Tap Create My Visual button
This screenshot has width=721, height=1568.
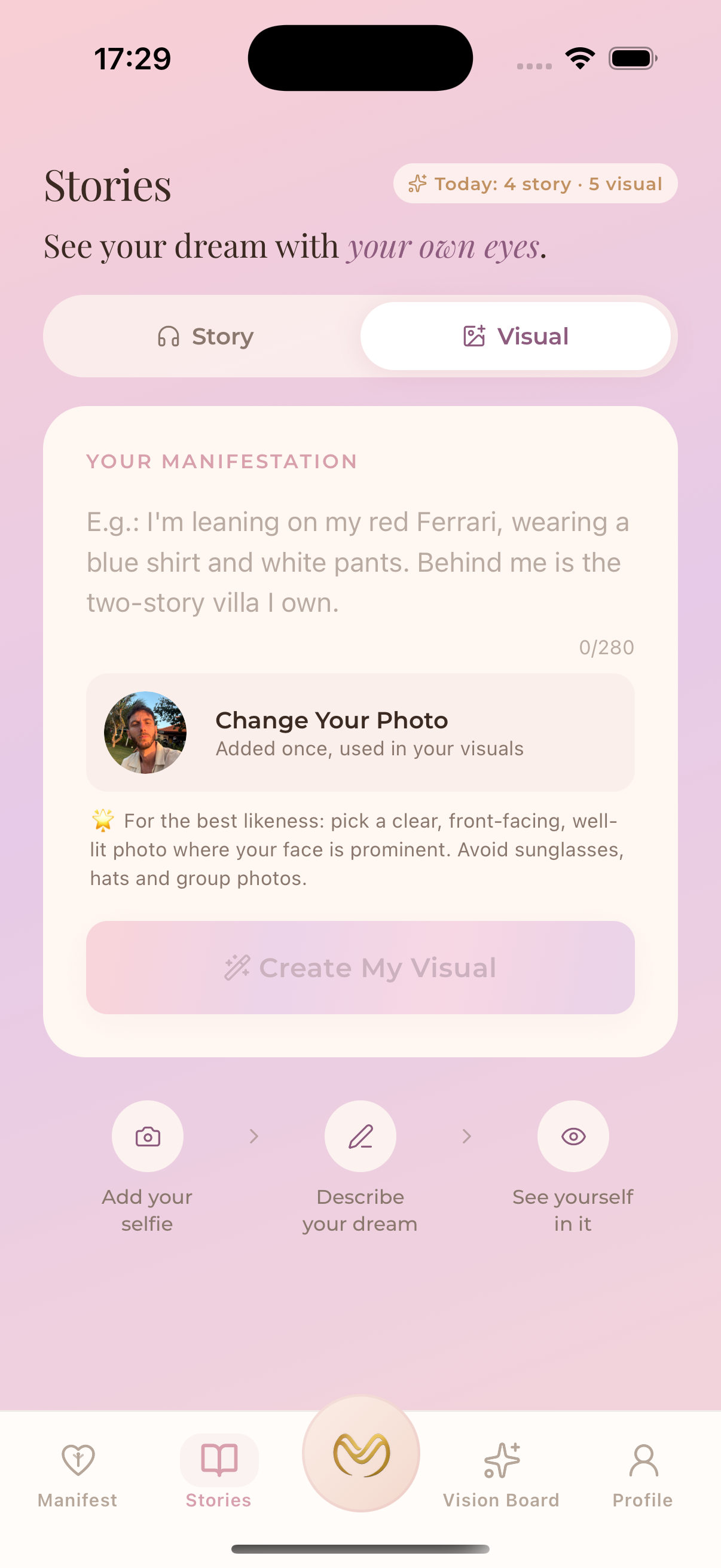click(x=360, y=967)
